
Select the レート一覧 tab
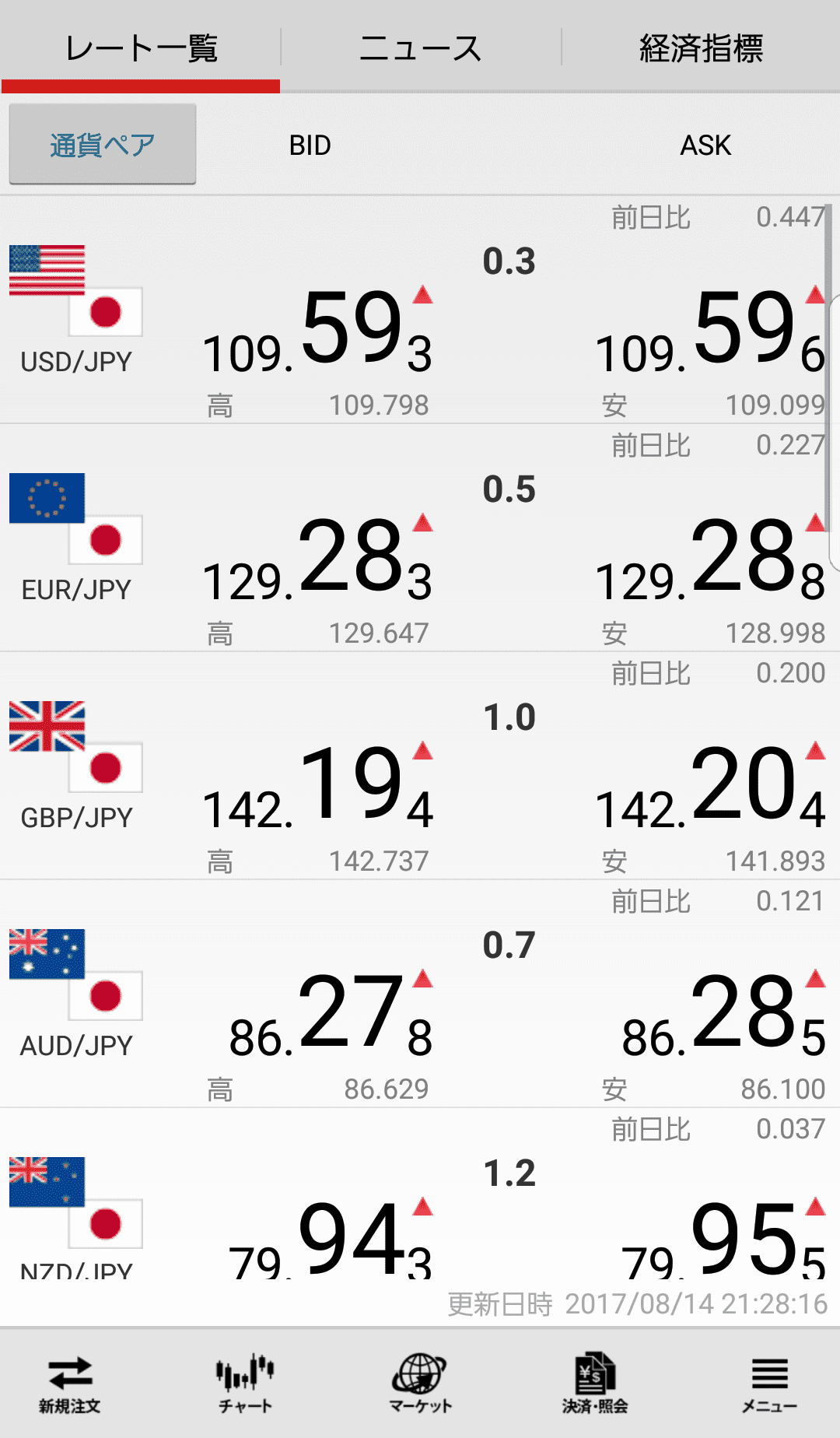[141, 47]
